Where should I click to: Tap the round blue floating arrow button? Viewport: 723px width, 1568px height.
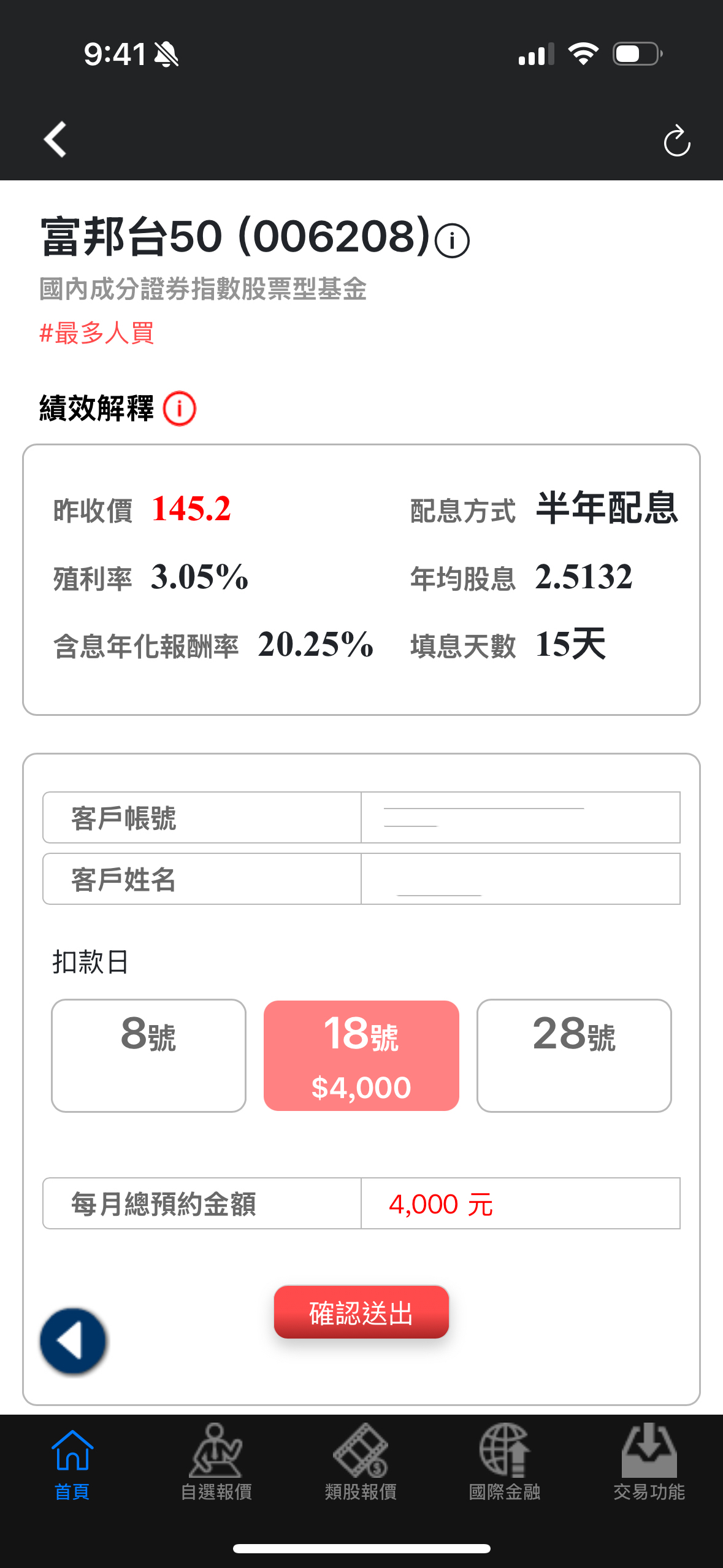tap(73, 1341)
